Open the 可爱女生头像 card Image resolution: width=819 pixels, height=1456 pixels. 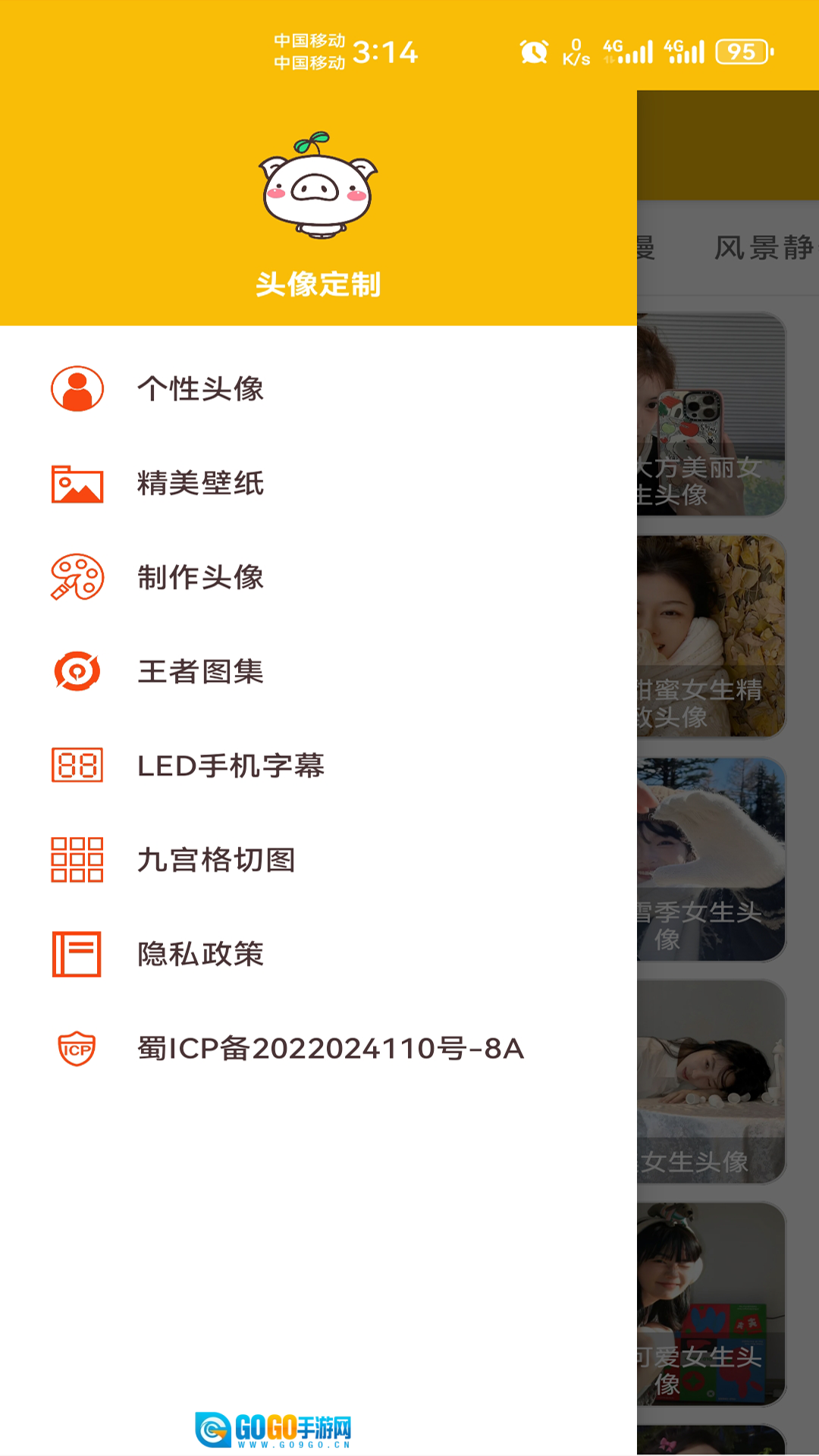711,1304
